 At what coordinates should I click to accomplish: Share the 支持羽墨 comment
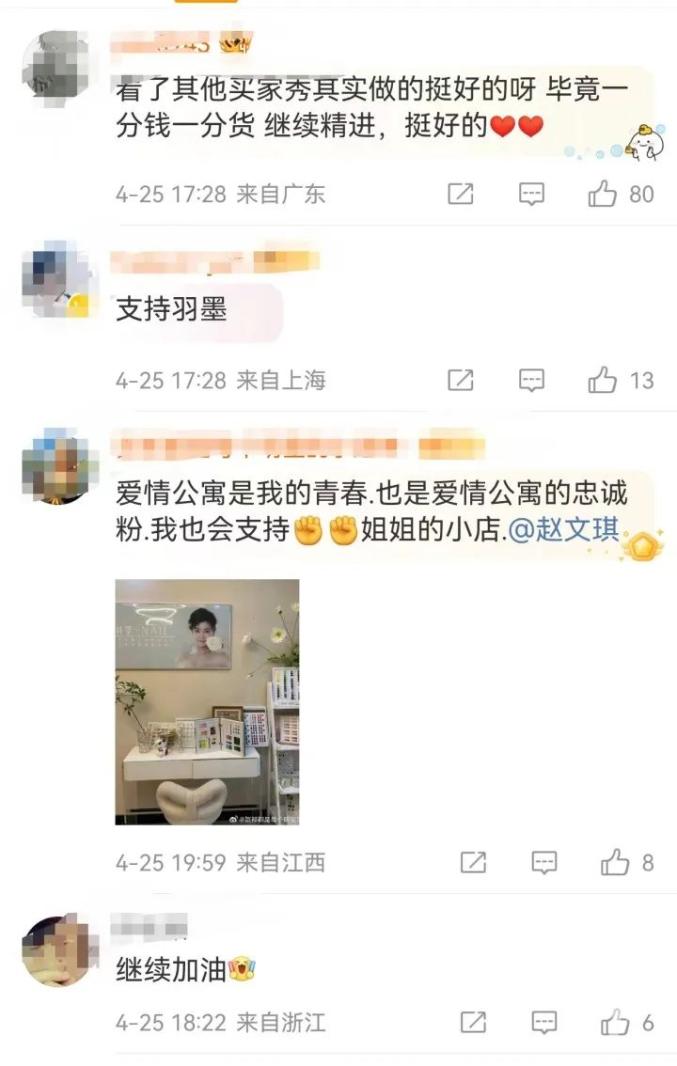click(x=460, y=380)
